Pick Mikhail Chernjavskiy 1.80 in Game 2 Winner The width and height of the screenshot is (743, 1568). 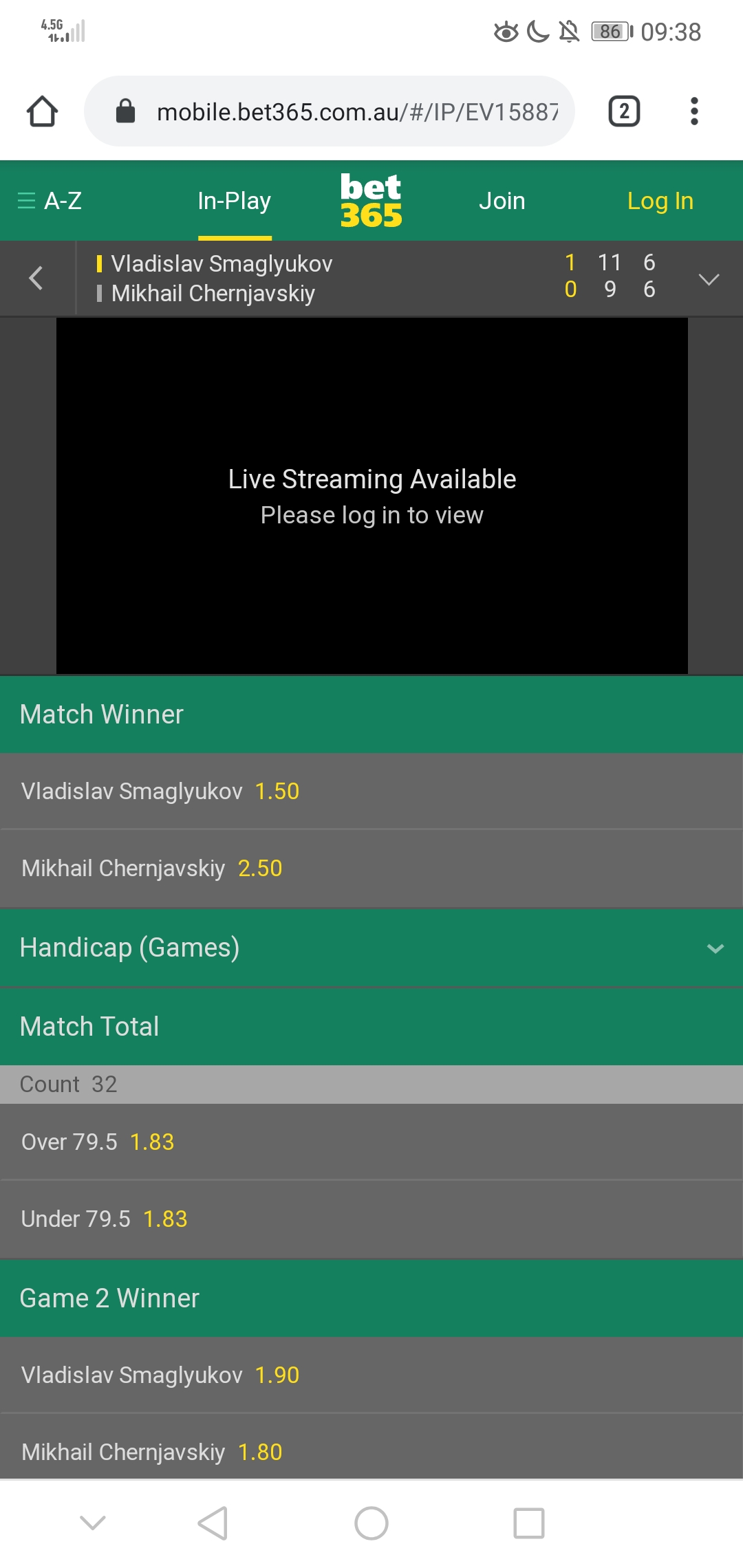coord(371,1451)
